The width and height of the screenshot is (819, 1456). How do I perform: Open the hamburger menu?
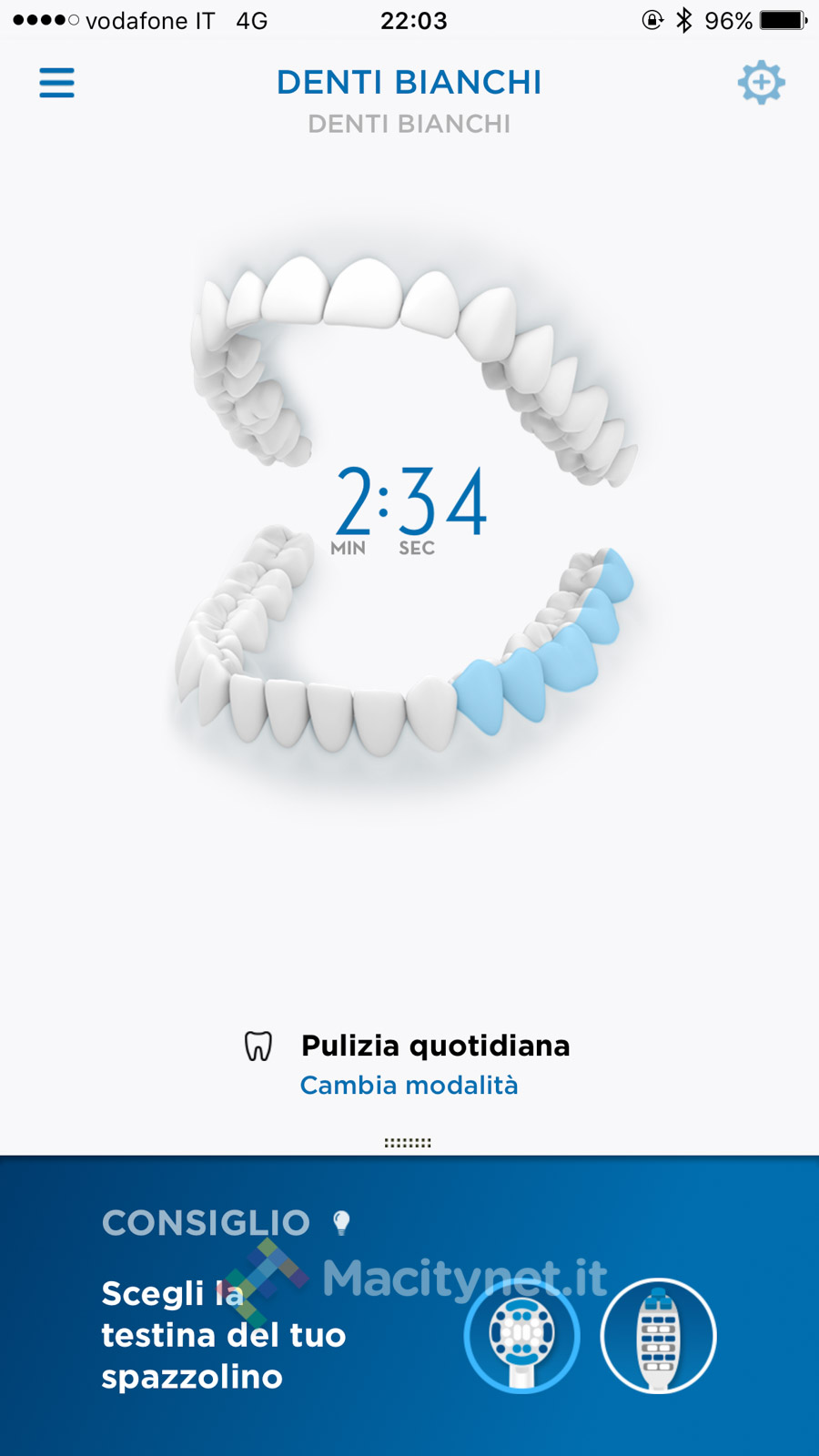point(56,83)
